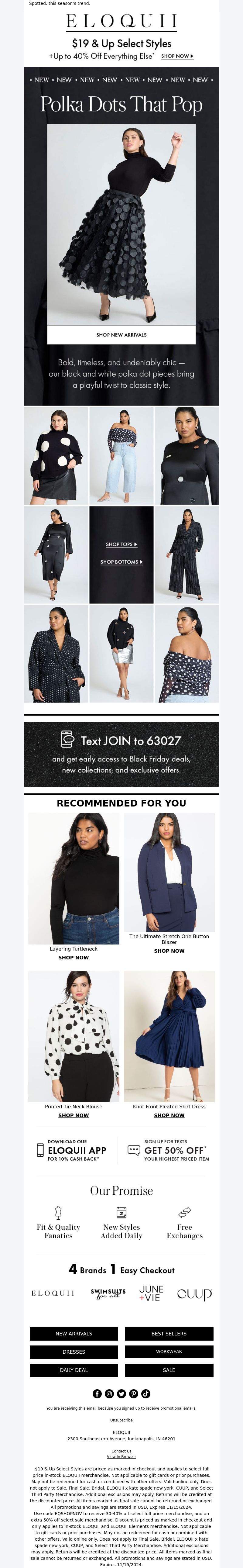Shop the Ultimate Stretch One Button Blazer
This screenshot has height=1568, width=243.
click(x=169, y=951)
